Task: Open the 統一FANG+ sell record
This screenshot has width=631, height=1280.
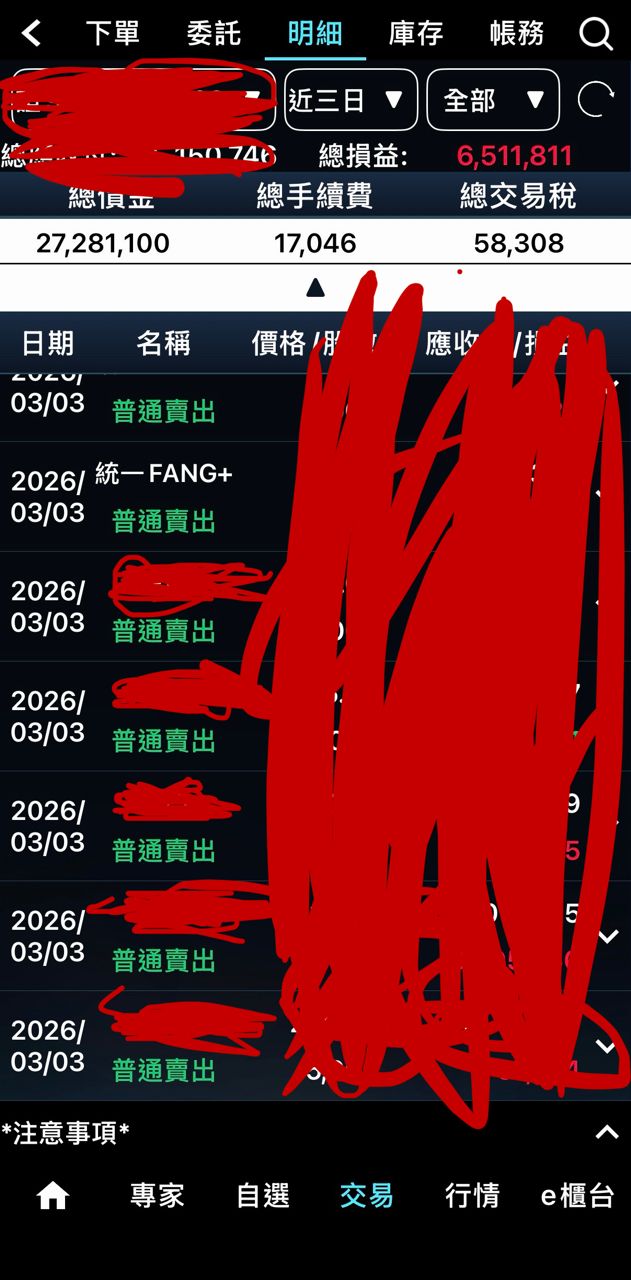Action: (x=163, y=497)
